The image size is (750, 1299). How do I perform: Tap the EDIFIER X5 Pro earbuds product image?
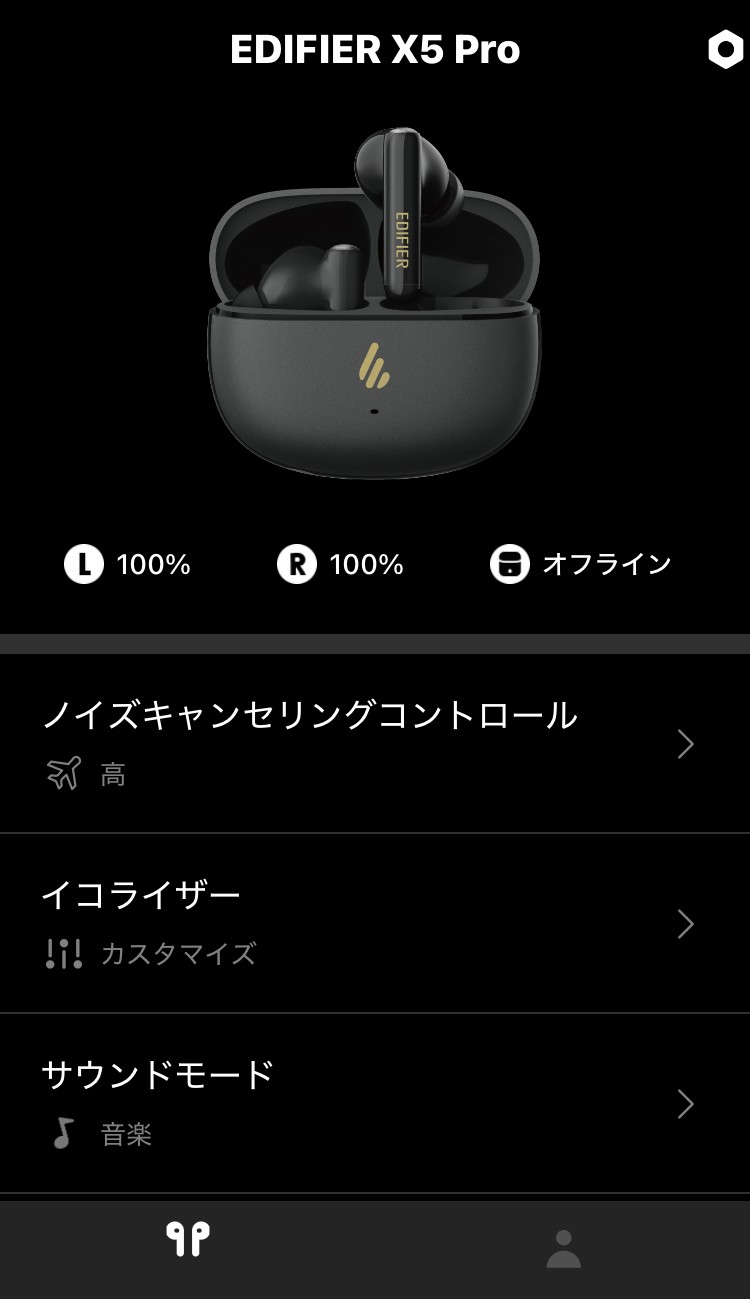375,300
